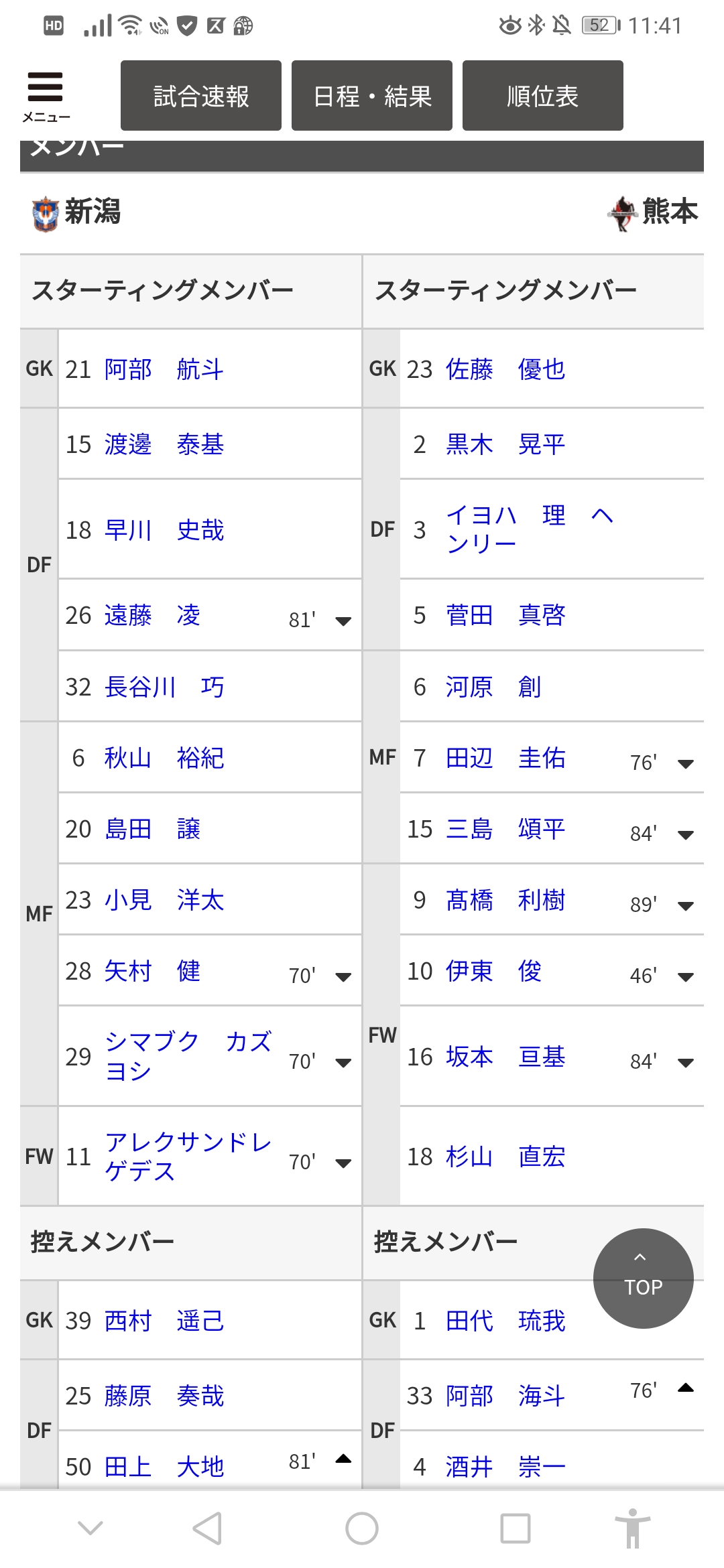
Task: Go to 順位表 standings tab
Action: pyautogui.click(x=543, y=96)
